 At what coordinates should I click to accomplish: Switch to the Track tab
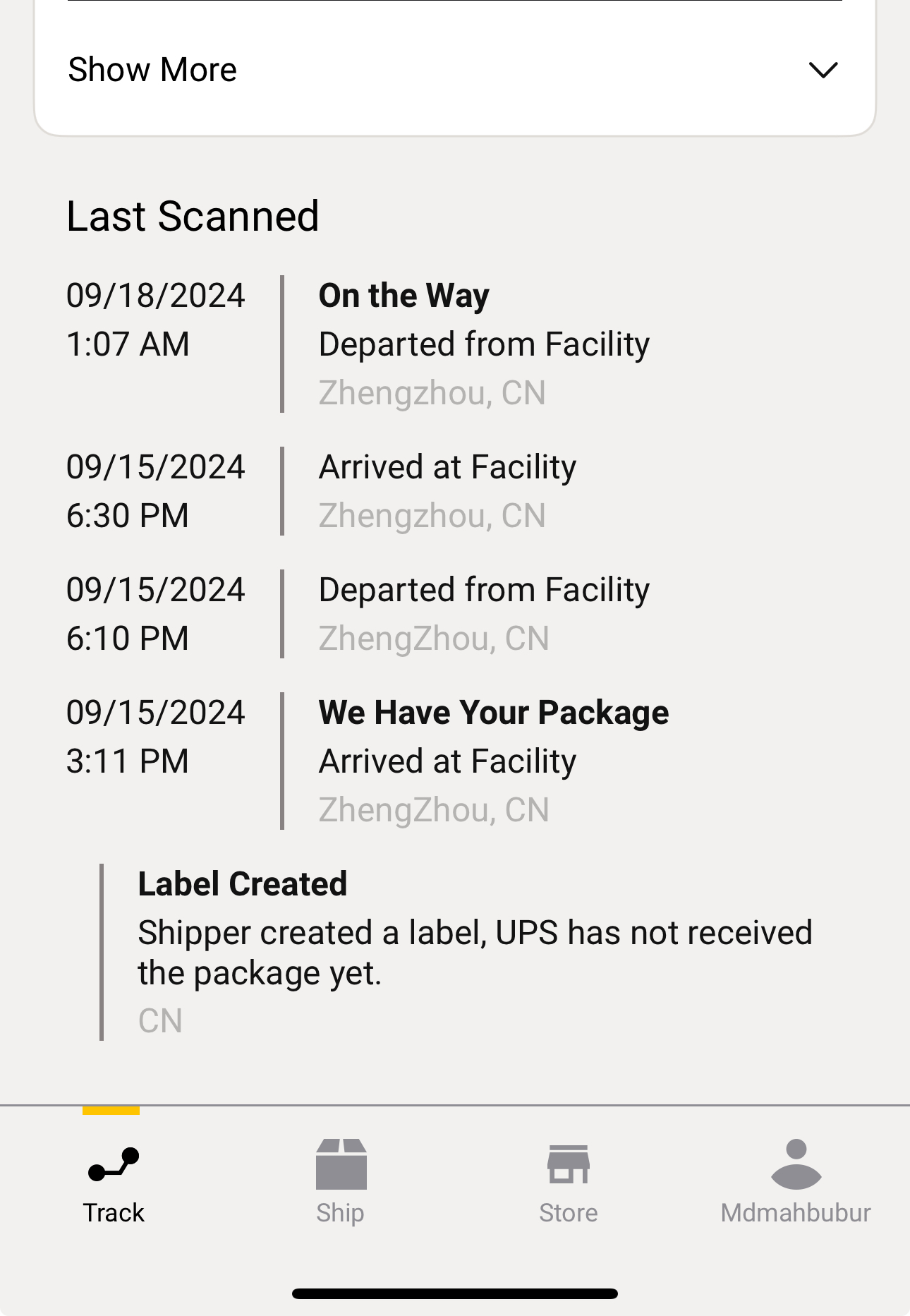coord(114,1181)
